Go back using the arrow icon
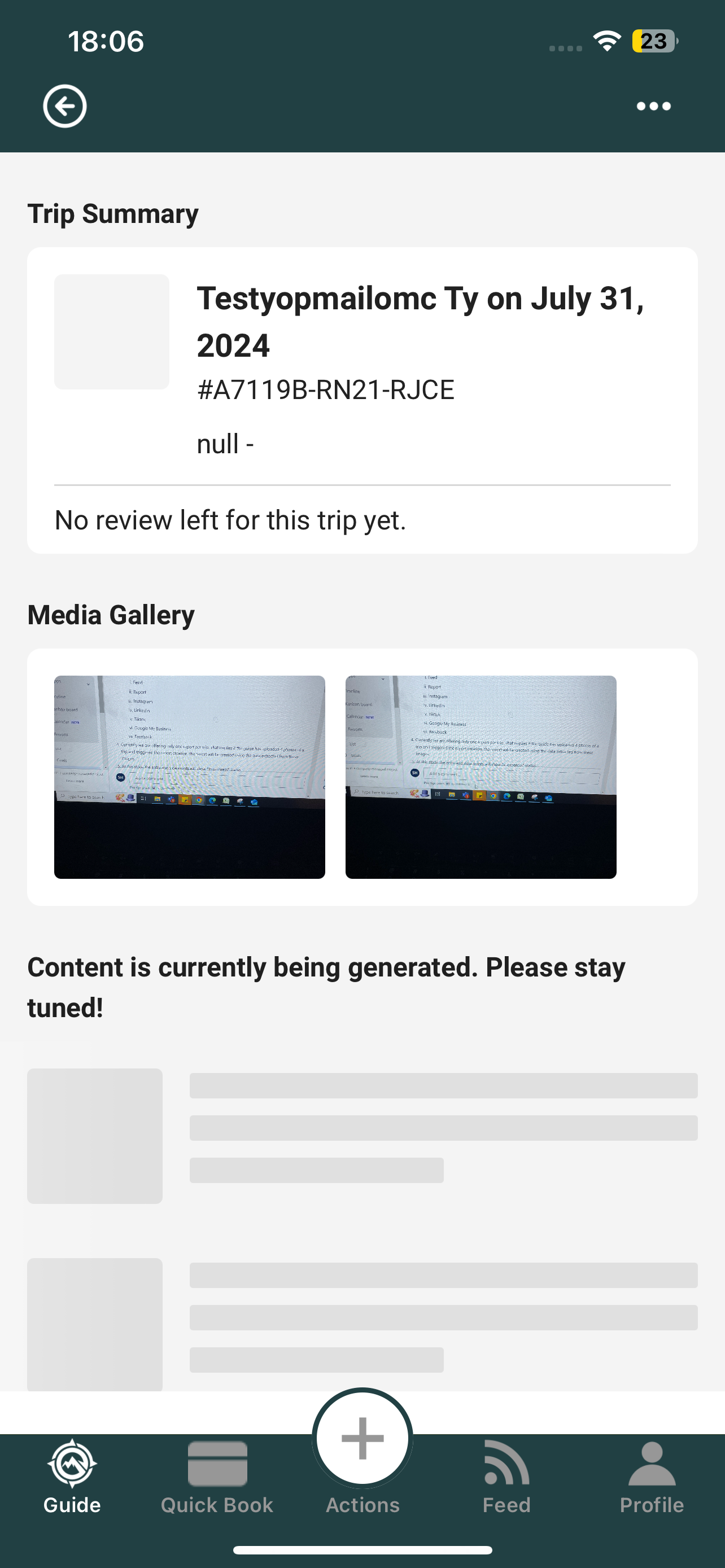 (64, 107)
